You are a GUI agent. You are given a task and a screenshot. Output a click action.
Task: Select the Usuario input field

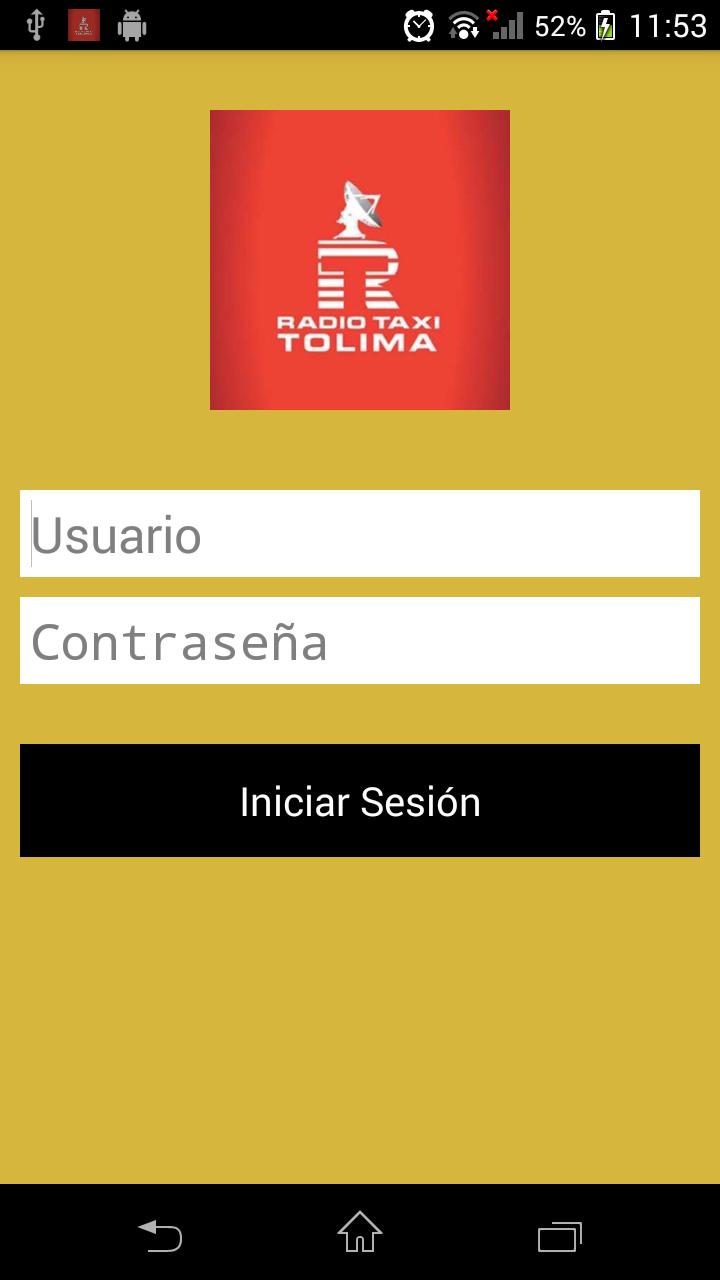360,533
